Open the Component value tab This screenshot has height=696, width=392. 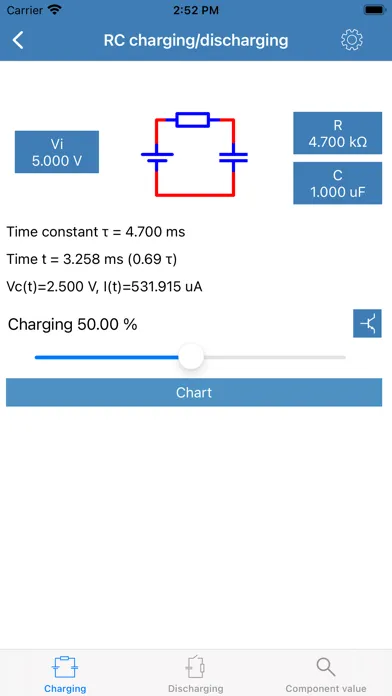[326, 674]
